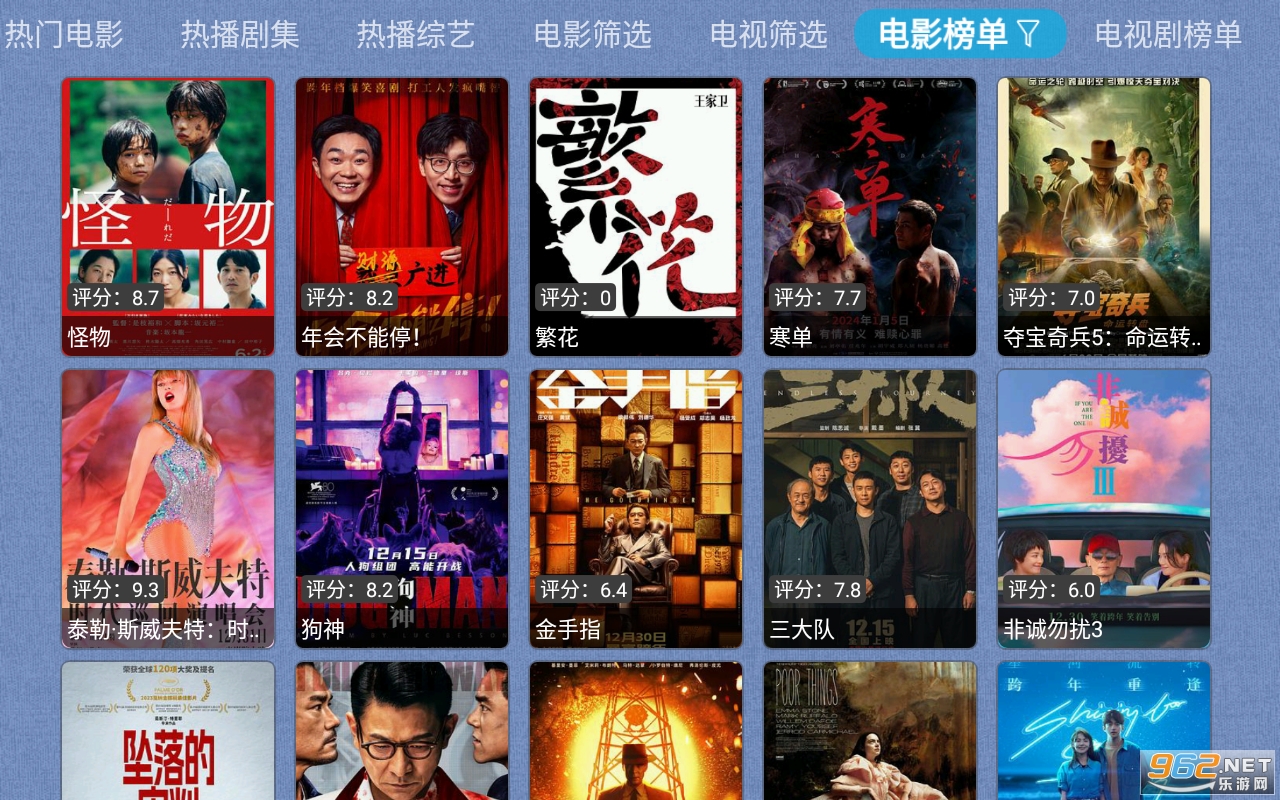The width and height of the screenshot is (1280, 800).
Task: Open the Taylor Swift concert film 泰勒·斯威夫特
Action: point(168,508)
